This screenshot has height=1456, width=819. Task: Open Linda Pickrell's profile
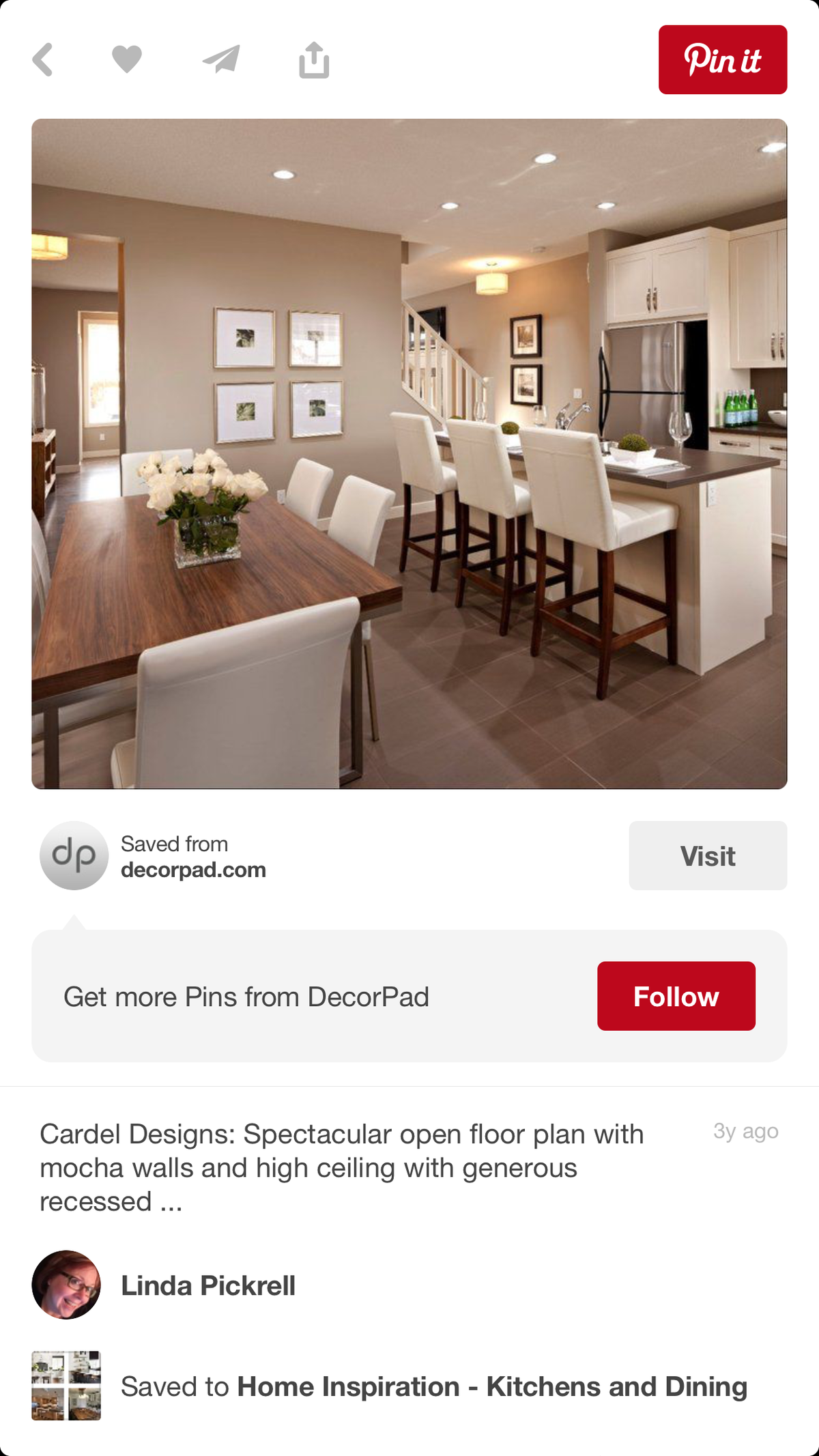click(x=207, y=1285)
